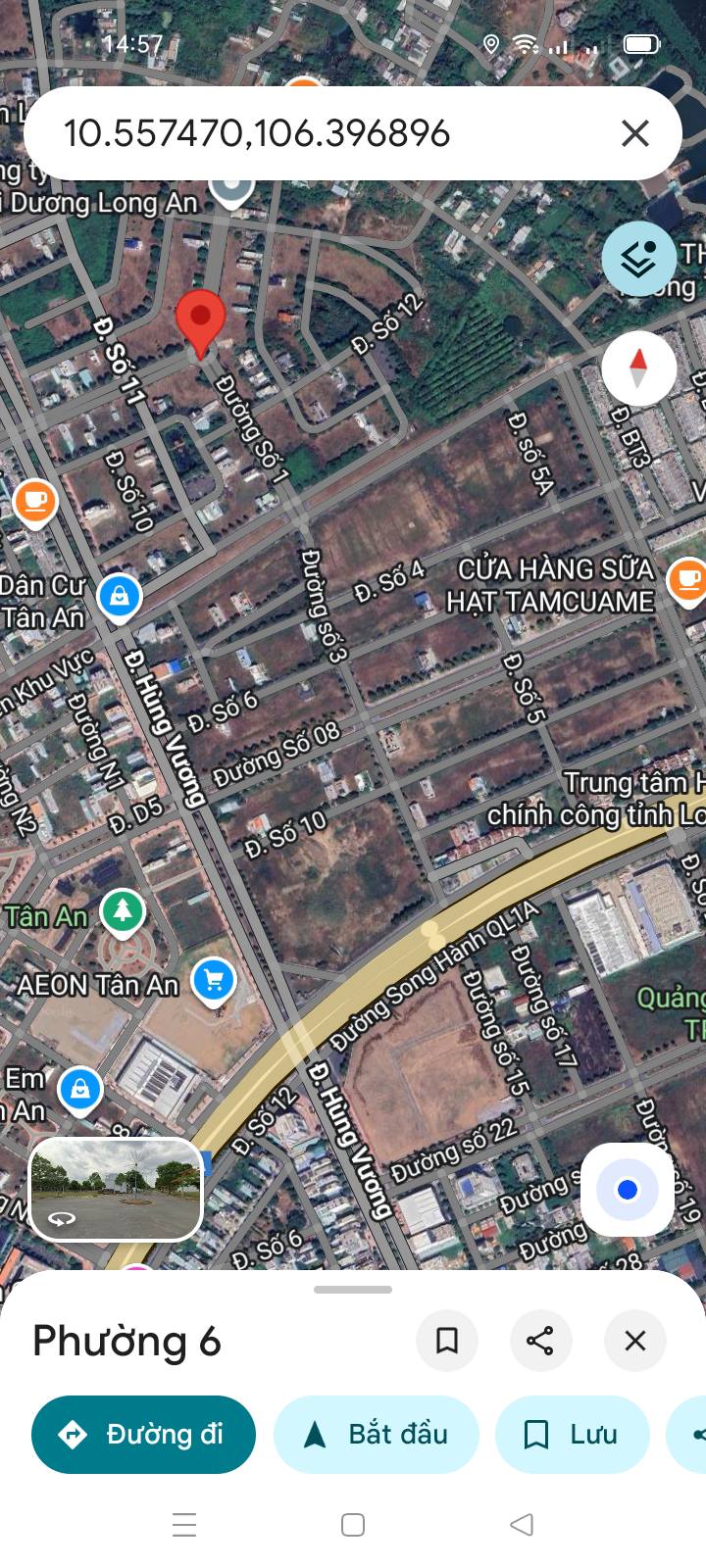706x1568 pixels.
Task: Bookmark Phường 6 with the header icon
Action: 447,1341
